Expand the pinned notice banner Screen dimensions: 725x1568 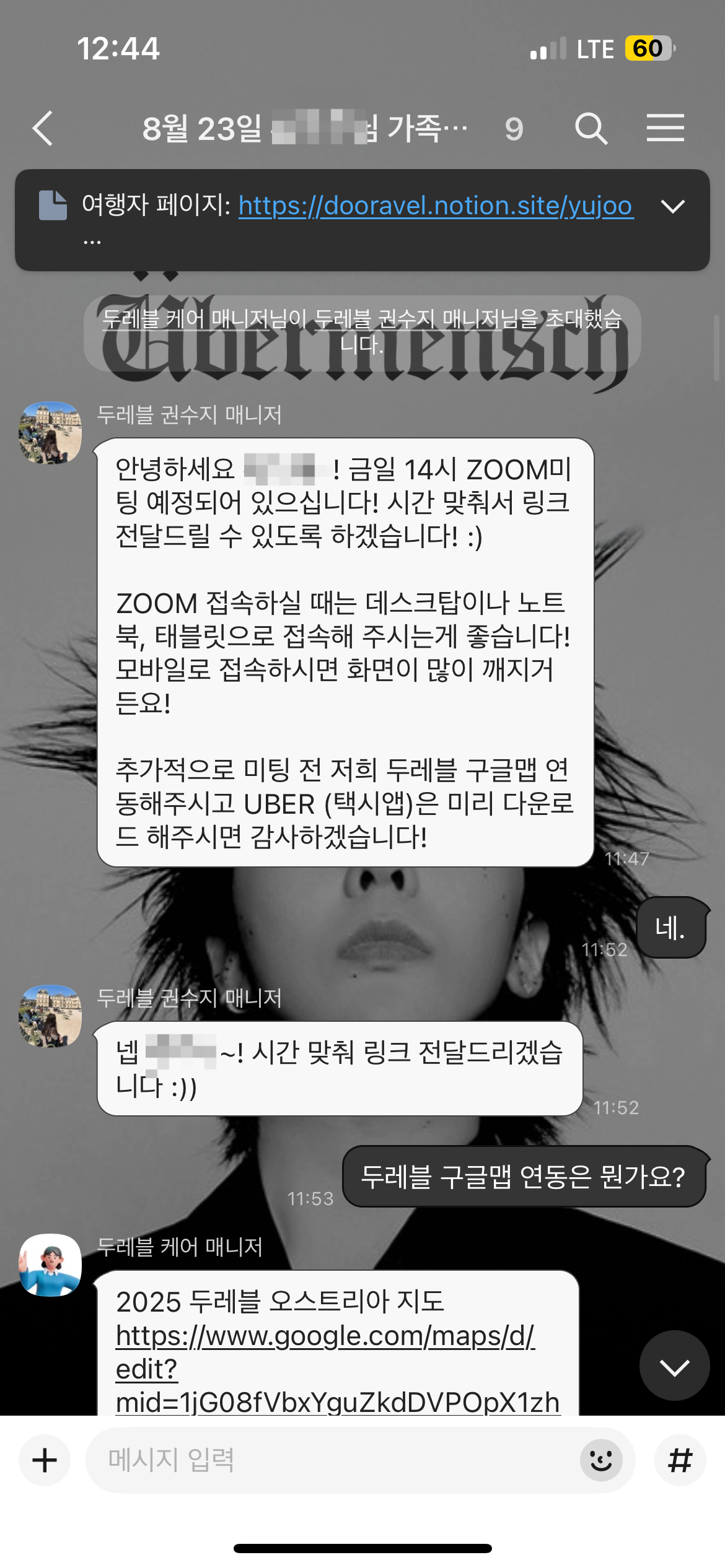click(x=672, y=206)
